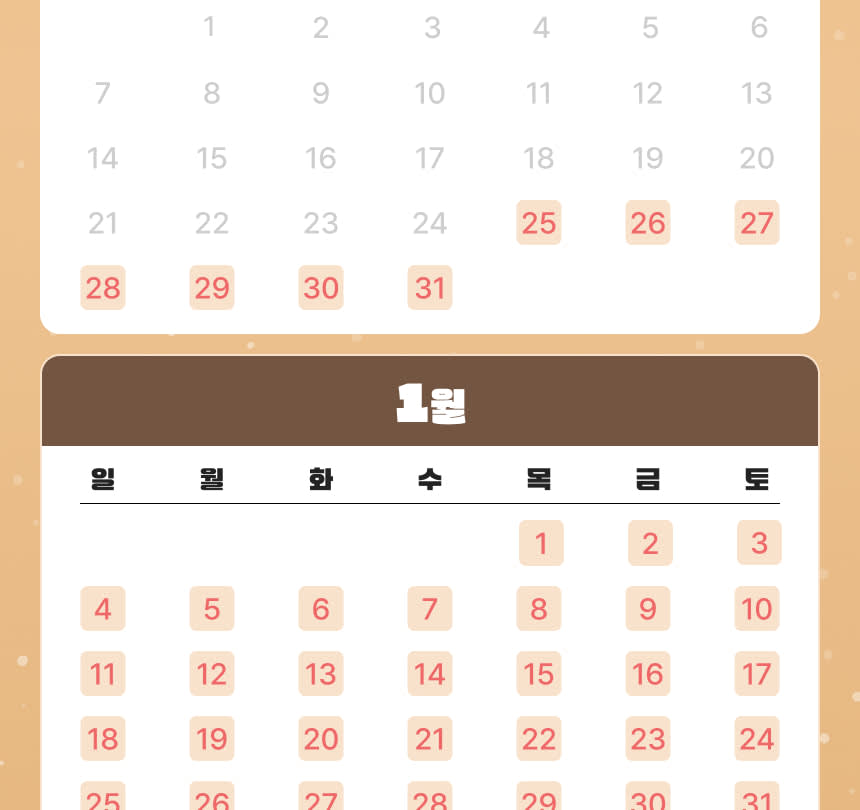The width and height of the screenshot is (860, 810).
Task: Pick January 21
Action: (429, 739)
